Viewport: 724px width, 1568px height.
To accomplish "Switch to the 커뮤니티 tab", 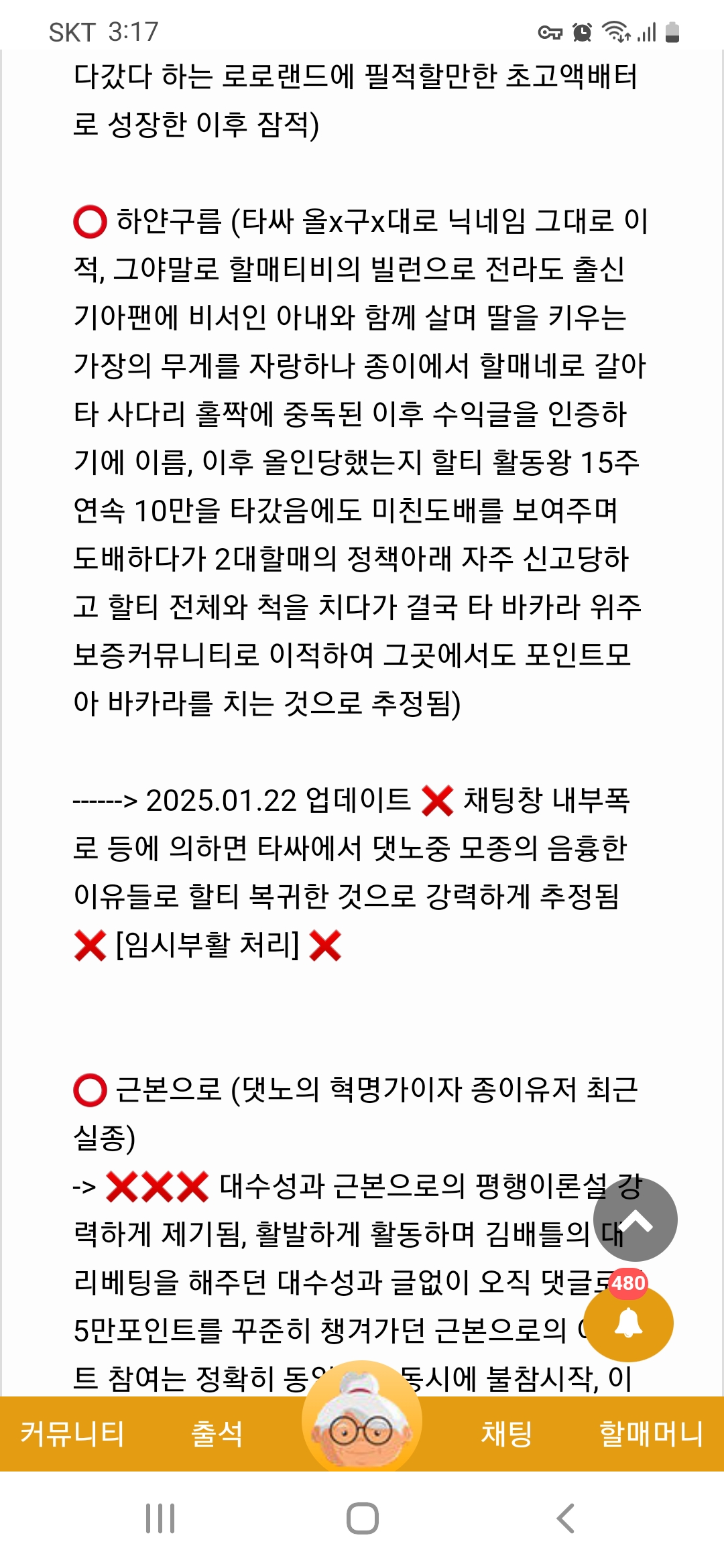I will click(72, 1434).
